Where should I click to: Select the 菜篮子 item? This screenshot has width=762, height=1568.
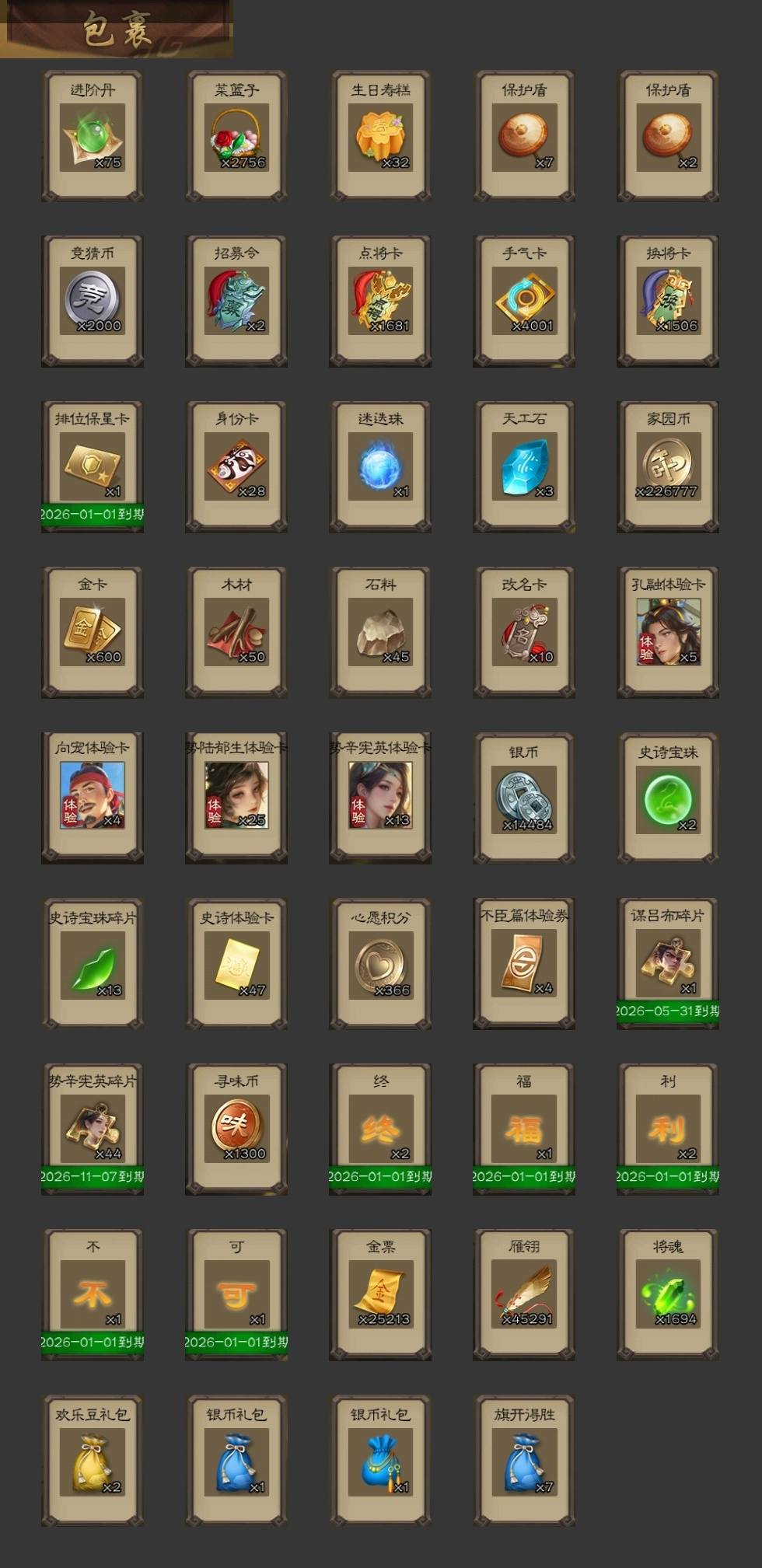point(236,136)
